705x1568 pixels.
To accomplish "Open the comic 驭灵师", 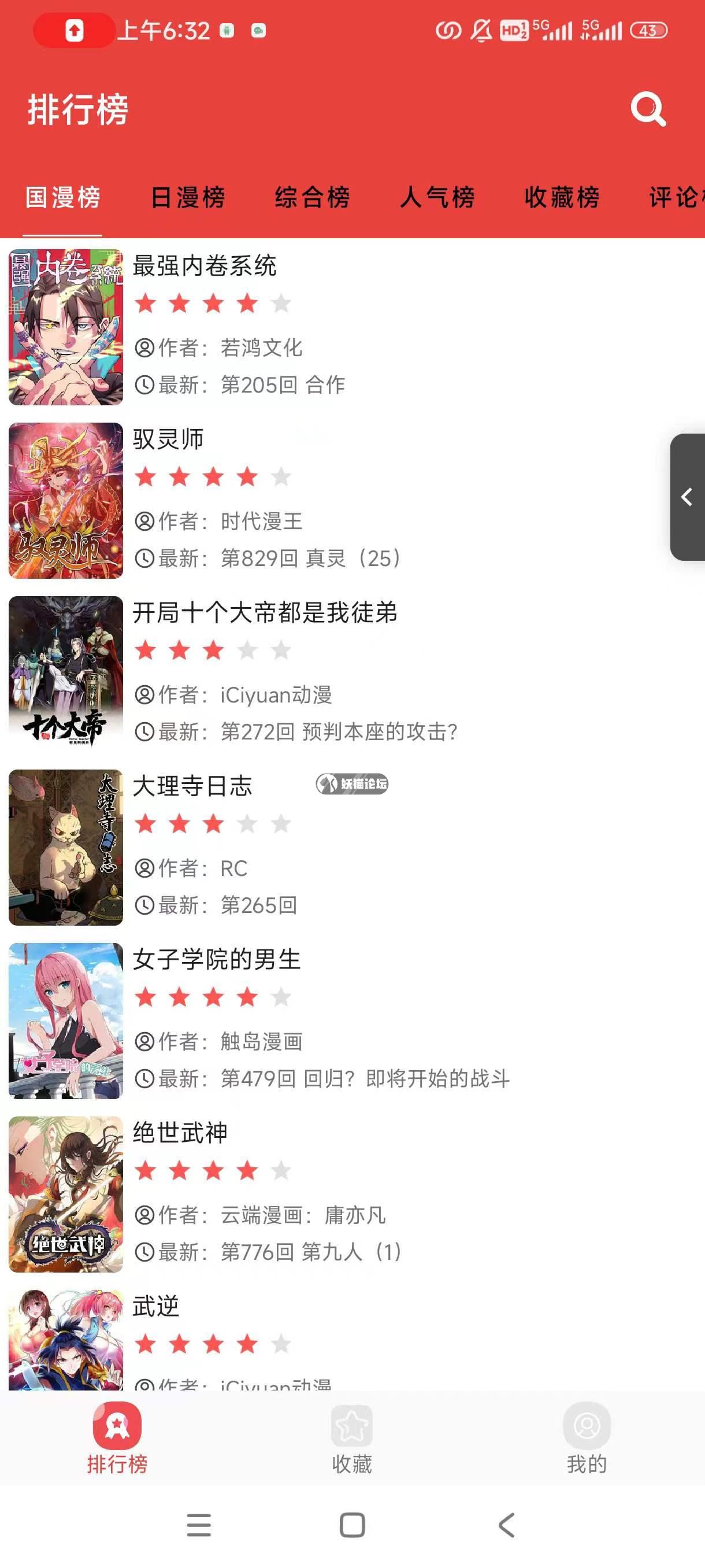I will [x=168, y=439].
